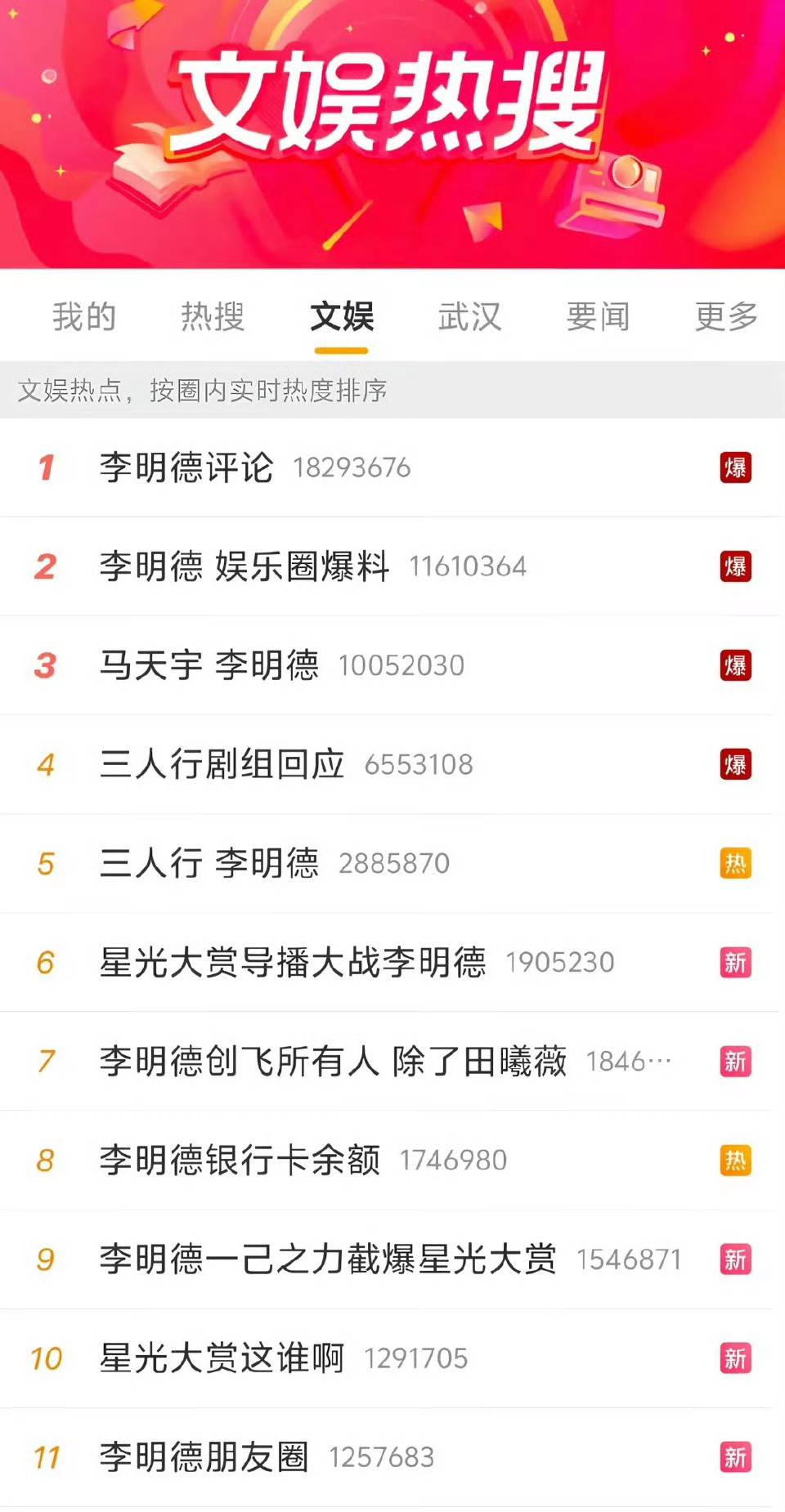Click the 爆 badge on 李明德 娱乐圈爆料
Image resolution: width=785 pixels, height=1512 pixels.
(737, 566)
